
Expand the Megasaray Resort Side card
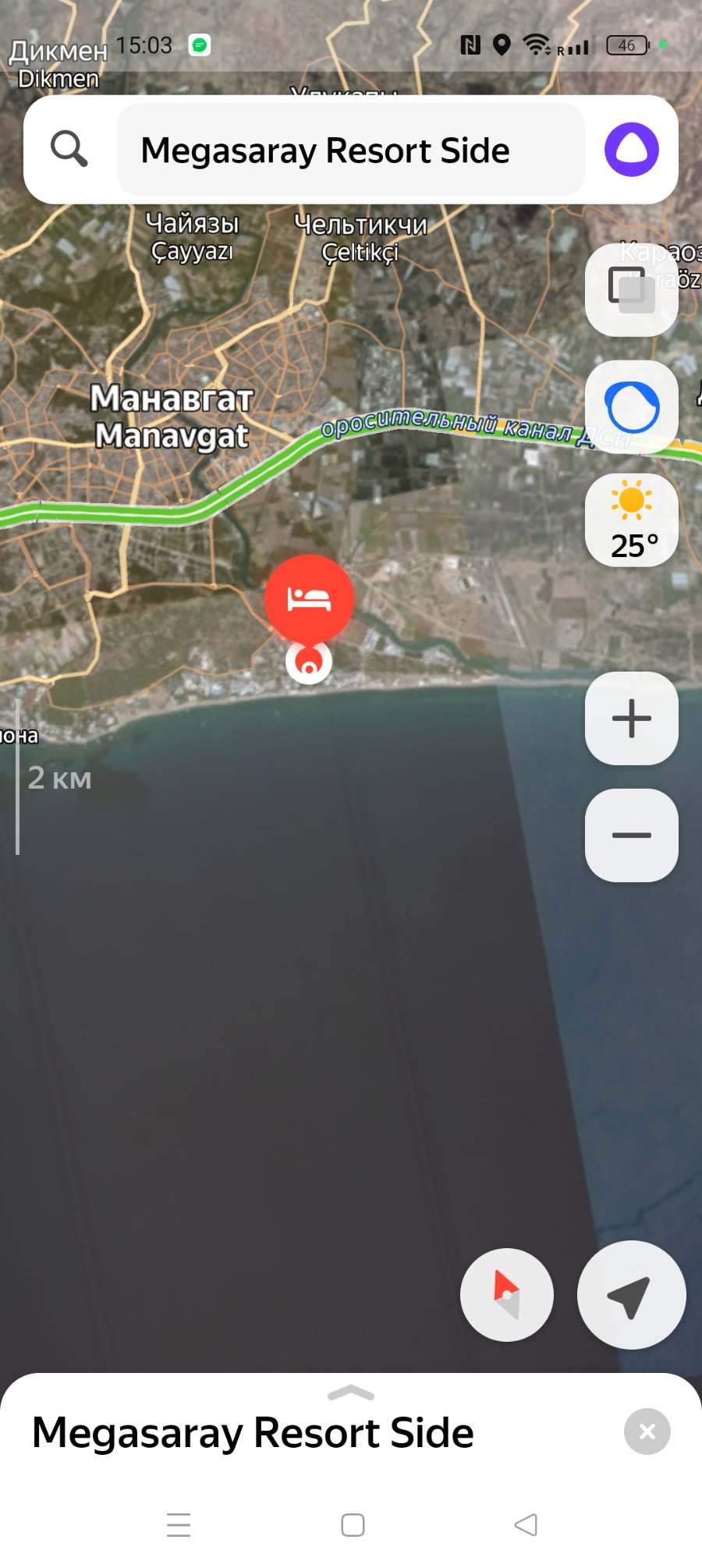(x=351, y=1393)
